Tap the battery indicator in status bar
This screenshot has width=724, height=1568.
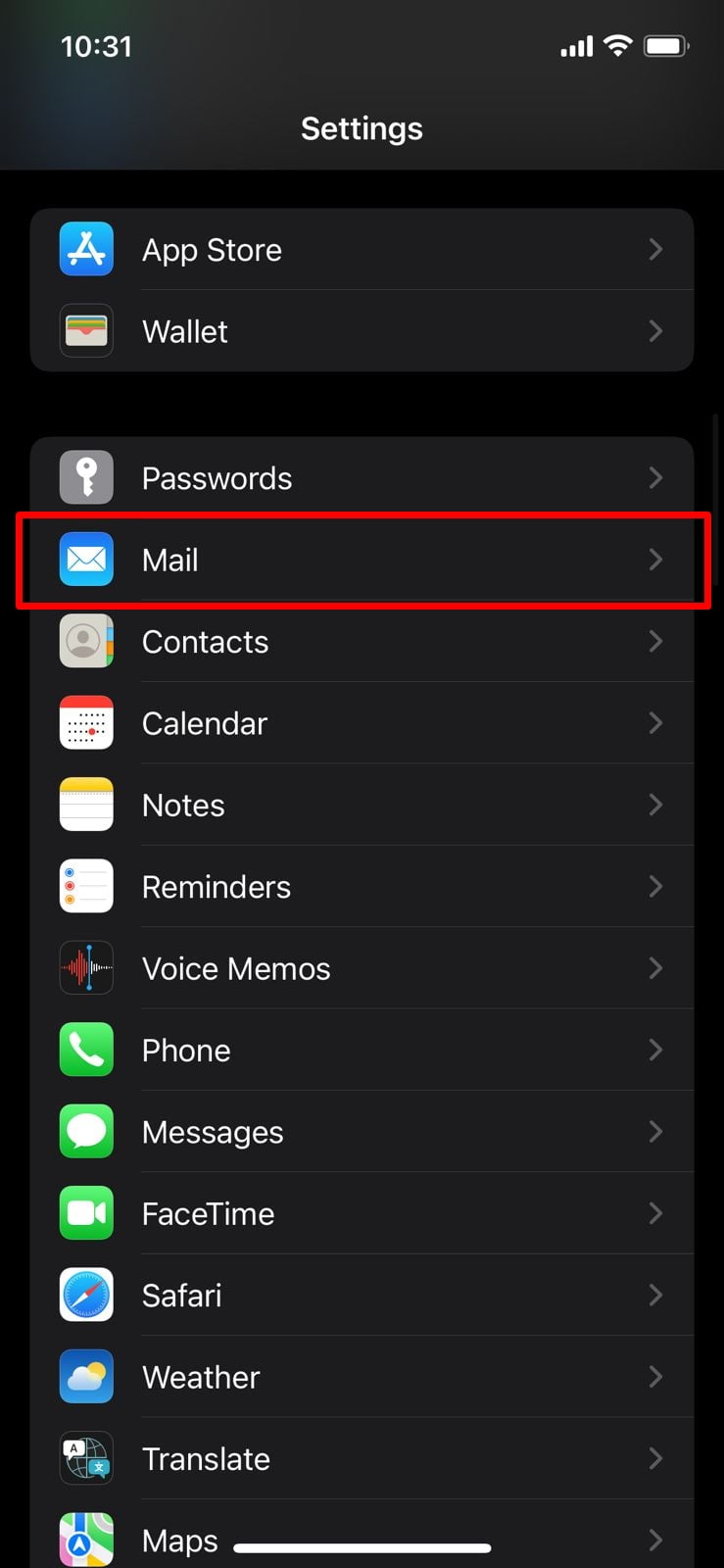pyautogui.click(x=666, y=45)
